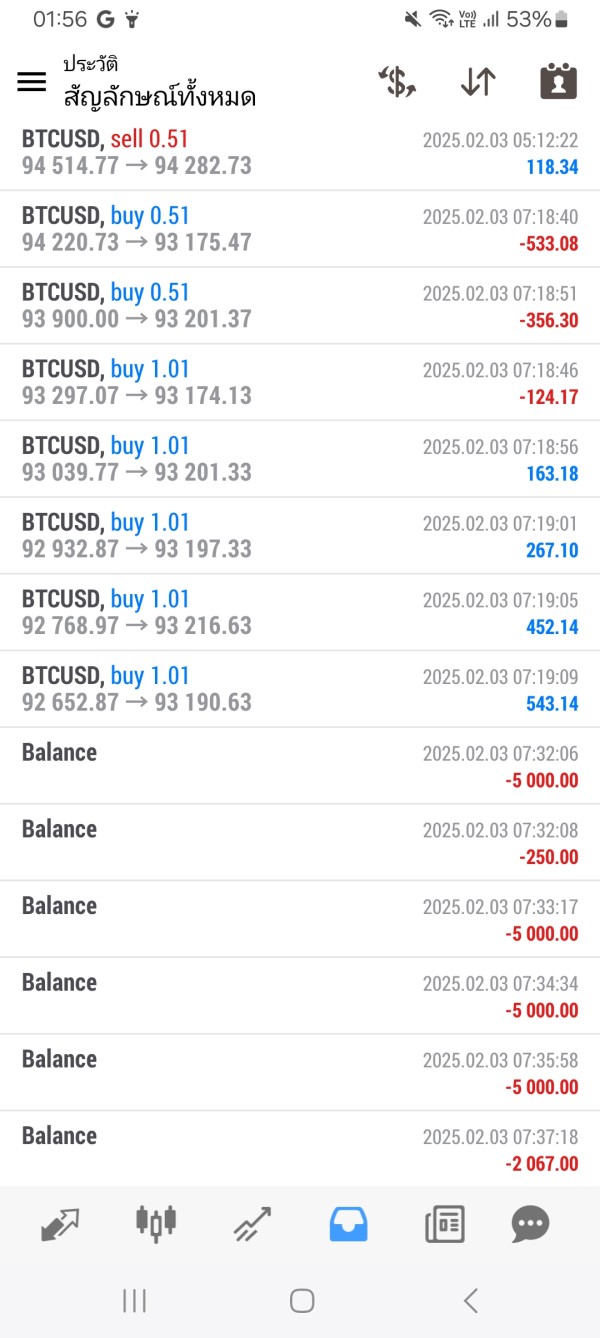The width and height of the screenshot is (600, 1338).
Task: Expand the BTCUSD buy trade with 267.10 profit
Action: point(300,536)
